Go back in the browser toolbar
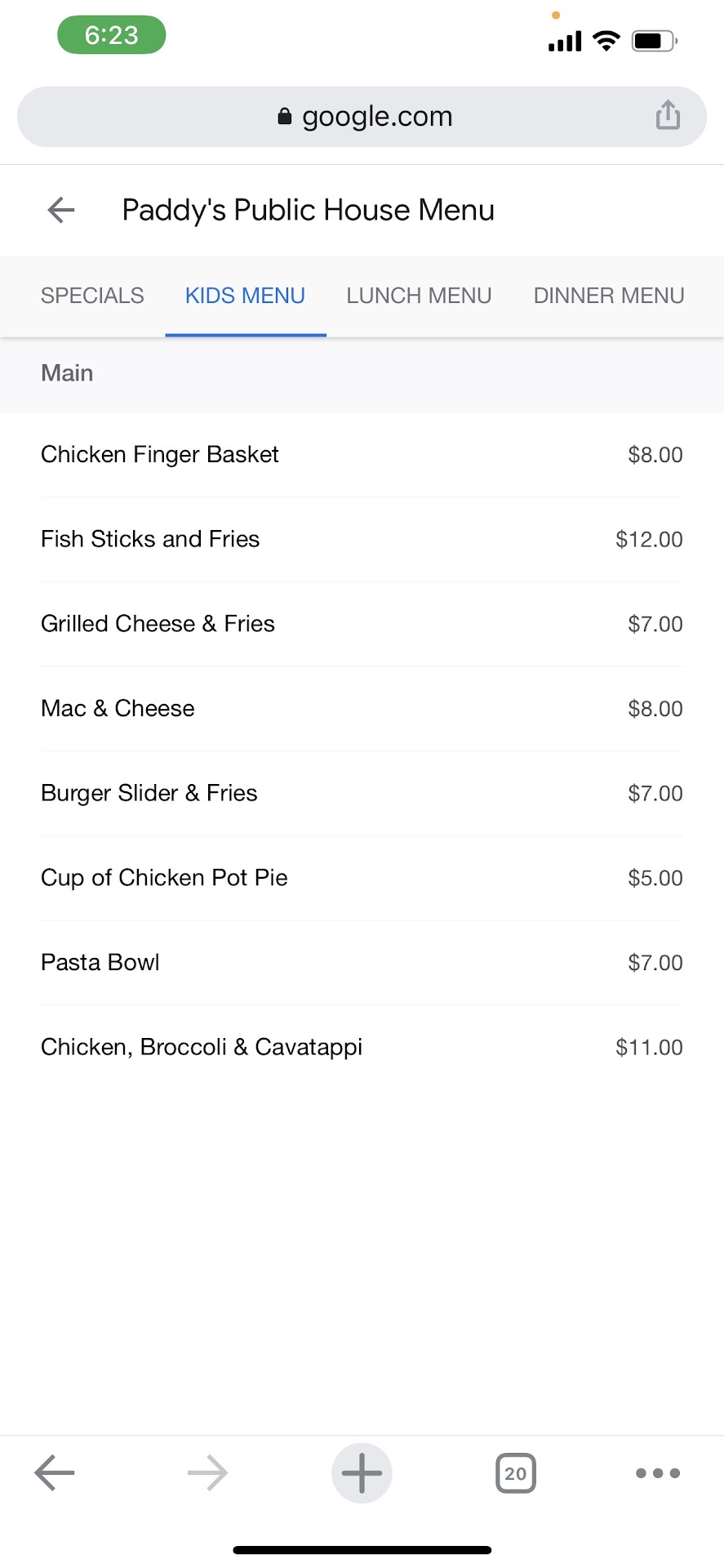The height and width of the screenshot is (1568, 724). click(55, 1473)
